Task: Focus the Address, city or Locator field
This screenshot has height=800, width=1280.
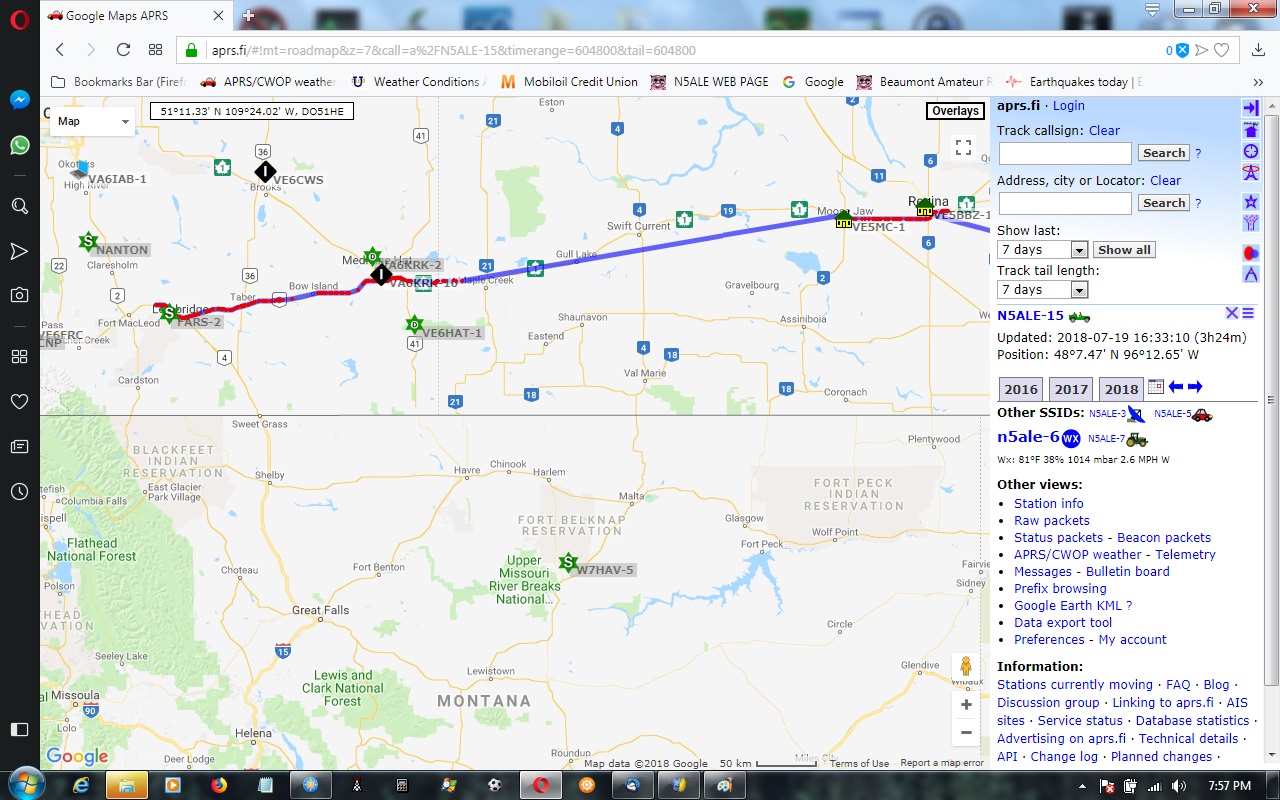Action: (1064, 203)
